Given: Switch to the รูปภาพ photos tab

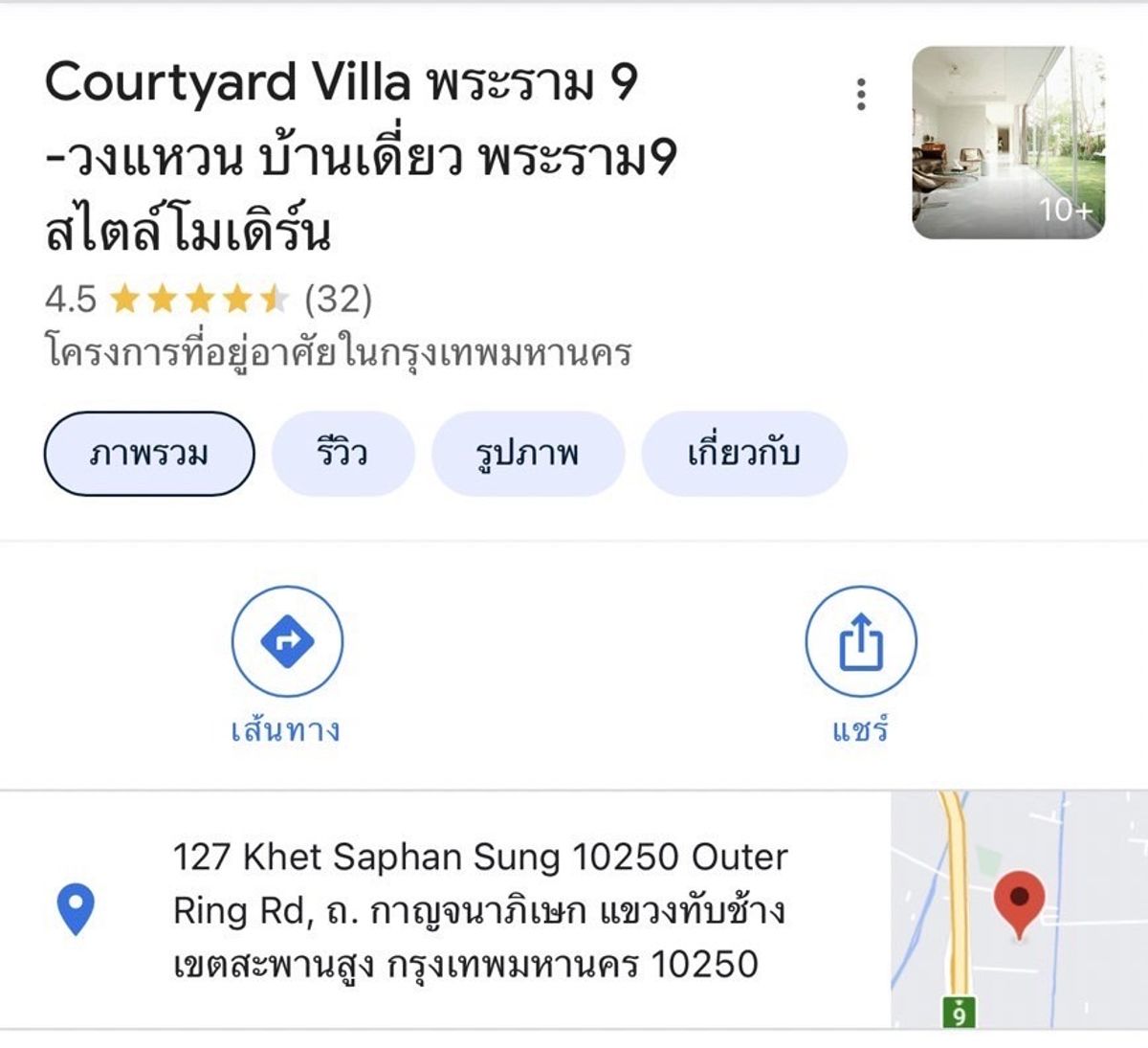Looking at the screenshot, I should pyautogui.click(x=527, y=454).
